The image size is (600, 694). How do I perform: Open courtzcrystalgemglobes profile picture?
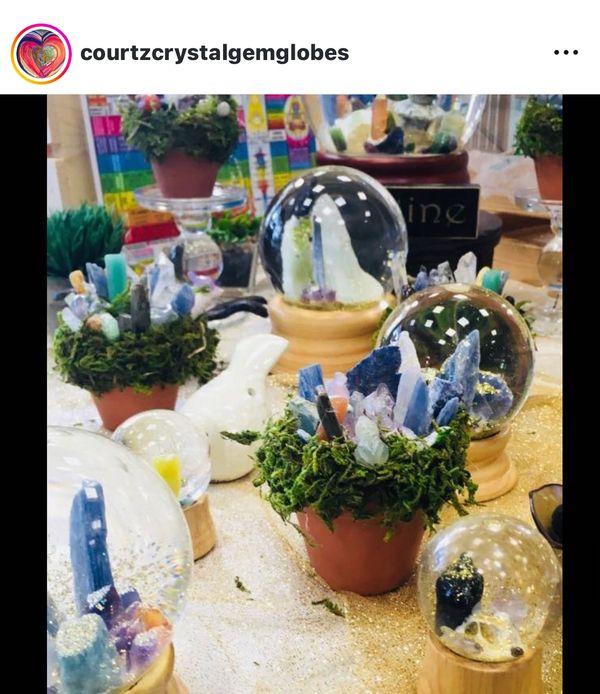coord(41,53)
